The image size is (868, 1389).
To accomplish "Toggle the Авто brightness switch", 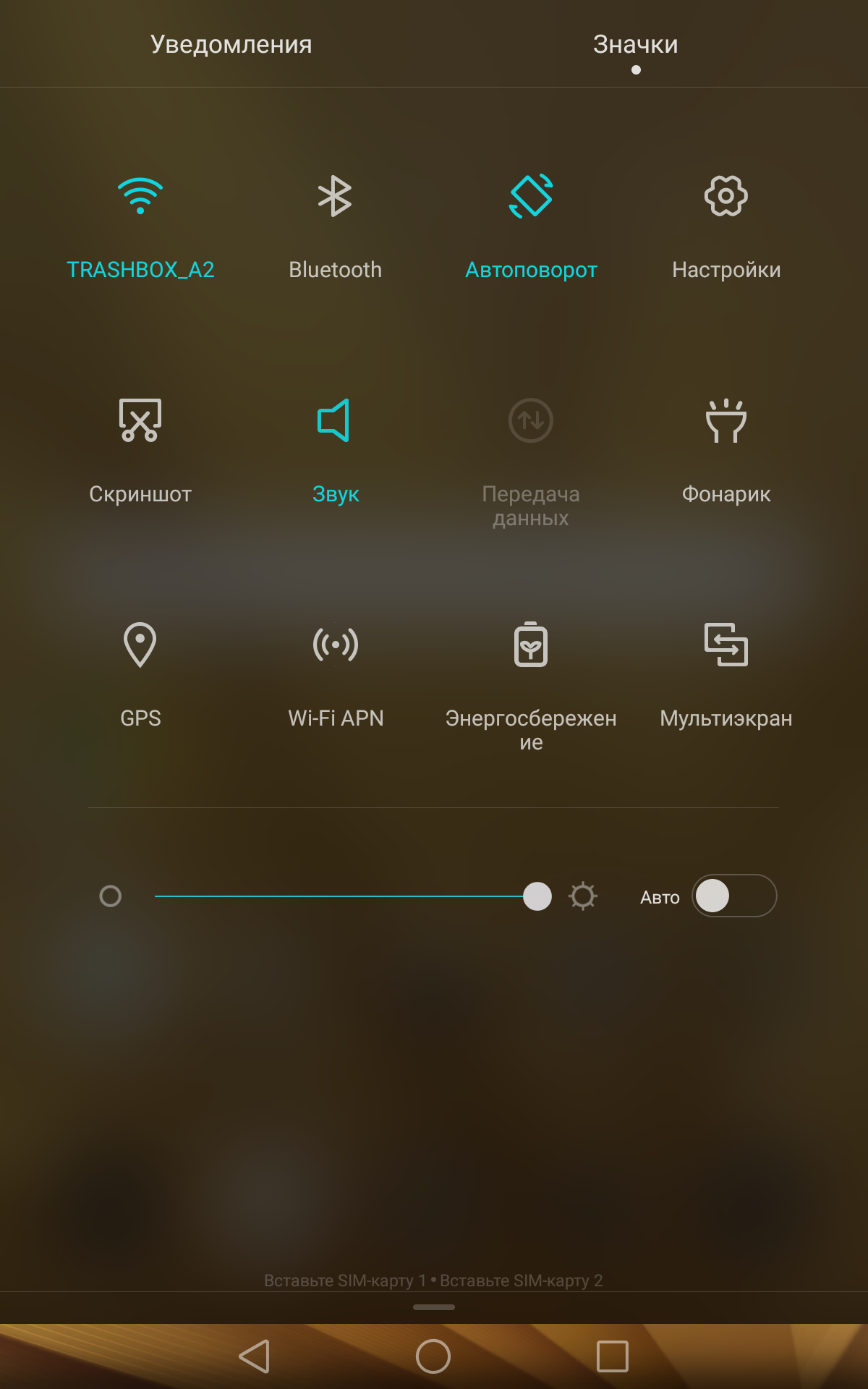I will [734, 896].
